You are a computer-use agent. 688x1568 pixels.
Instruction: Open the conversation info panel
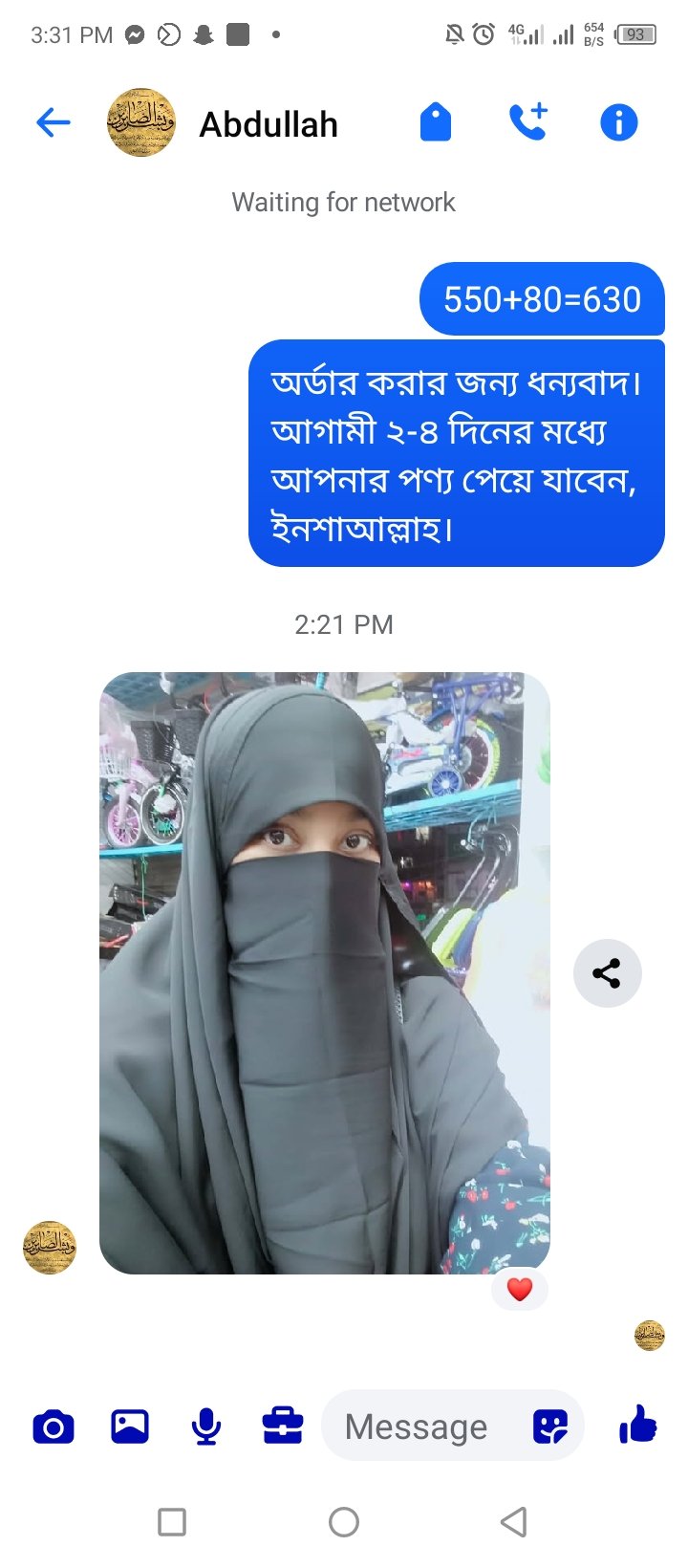[618, 121]
